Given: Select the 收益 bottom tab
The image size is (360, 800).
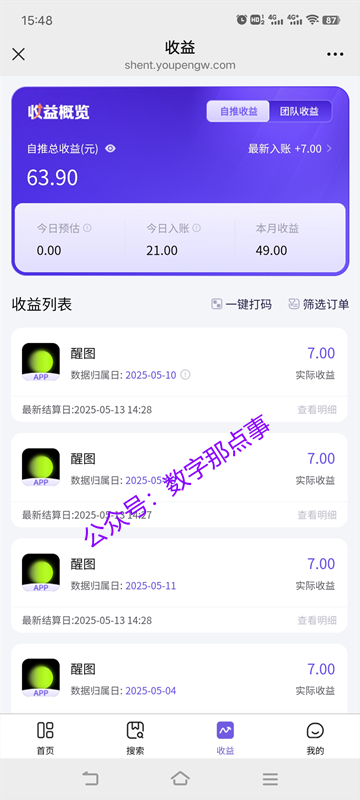Looking at the screenshot, I should [x=225, y=737].
